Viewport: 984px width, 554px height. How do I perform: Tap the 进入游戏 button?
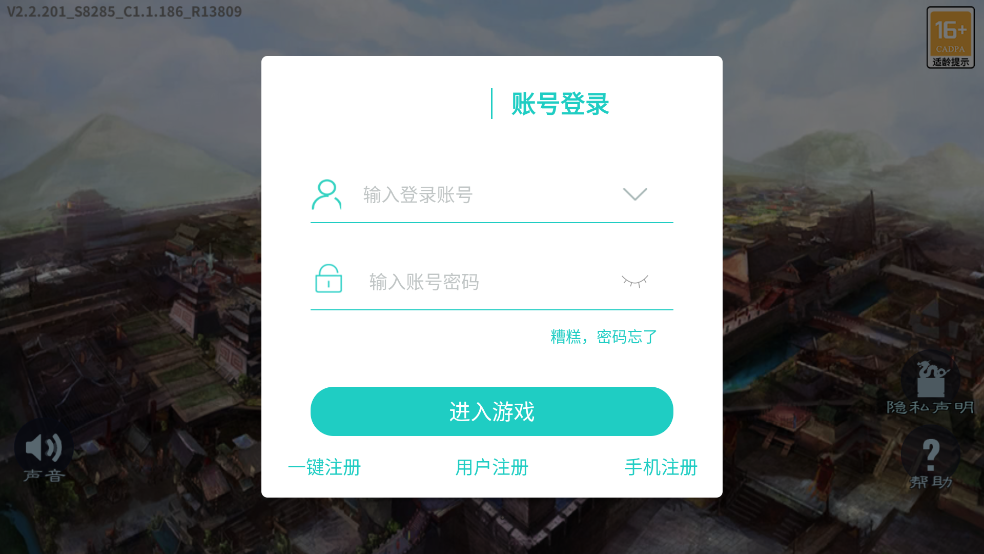491,411
